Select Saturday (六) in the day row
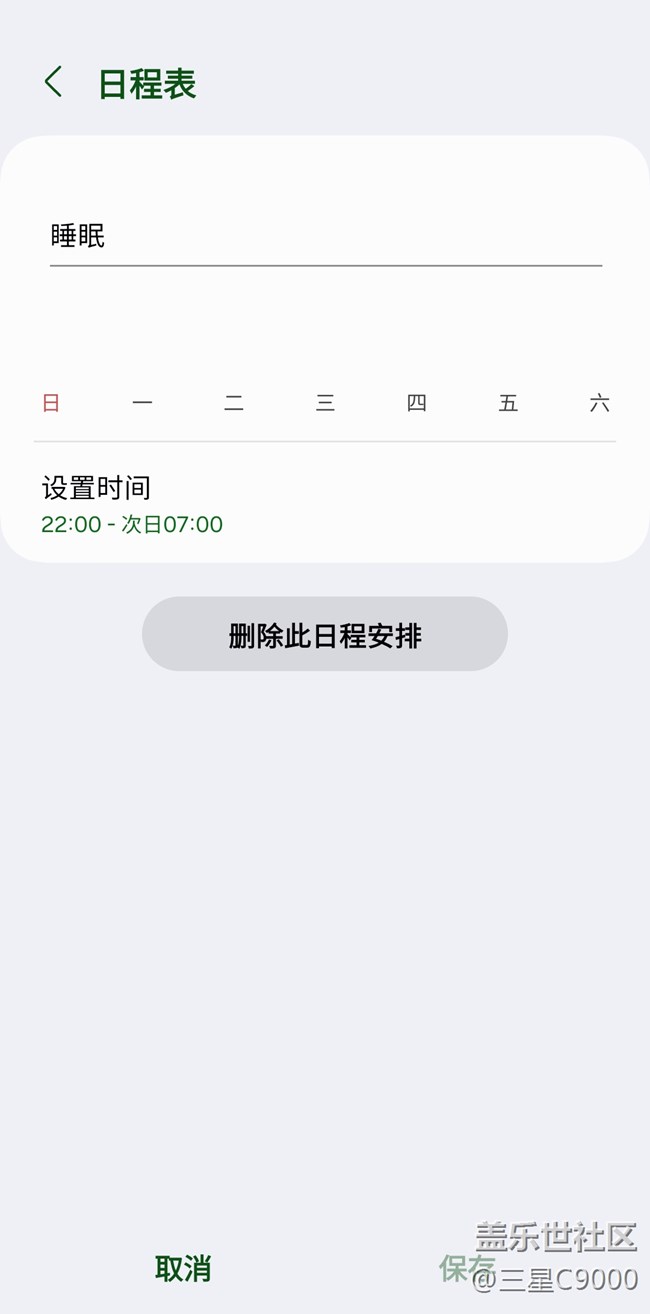The height and width of the screenshot is (1314, 650). tap(599, 403)
